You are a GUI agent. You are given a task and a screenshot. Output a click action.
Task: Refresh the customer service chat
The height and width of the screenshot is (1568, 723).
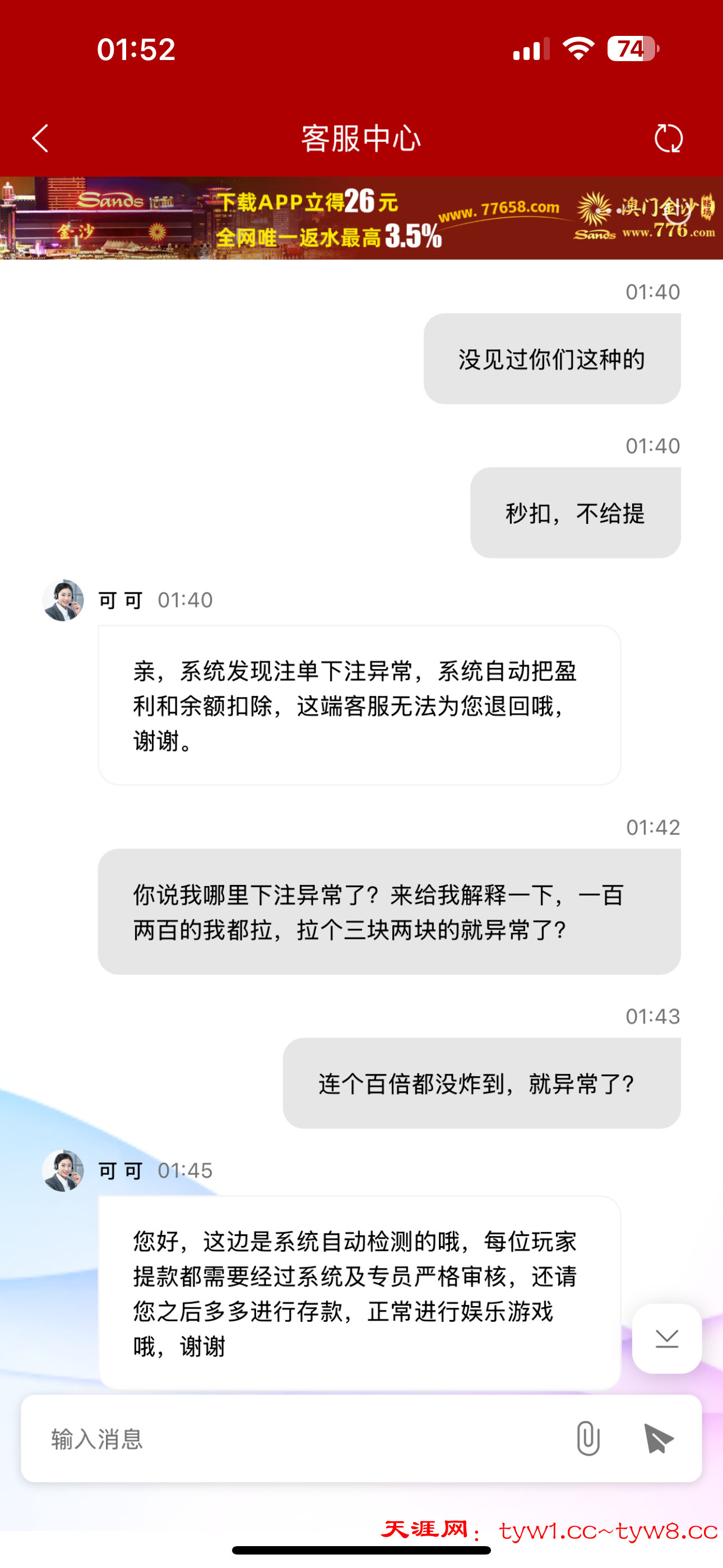[x=668, y=138]
